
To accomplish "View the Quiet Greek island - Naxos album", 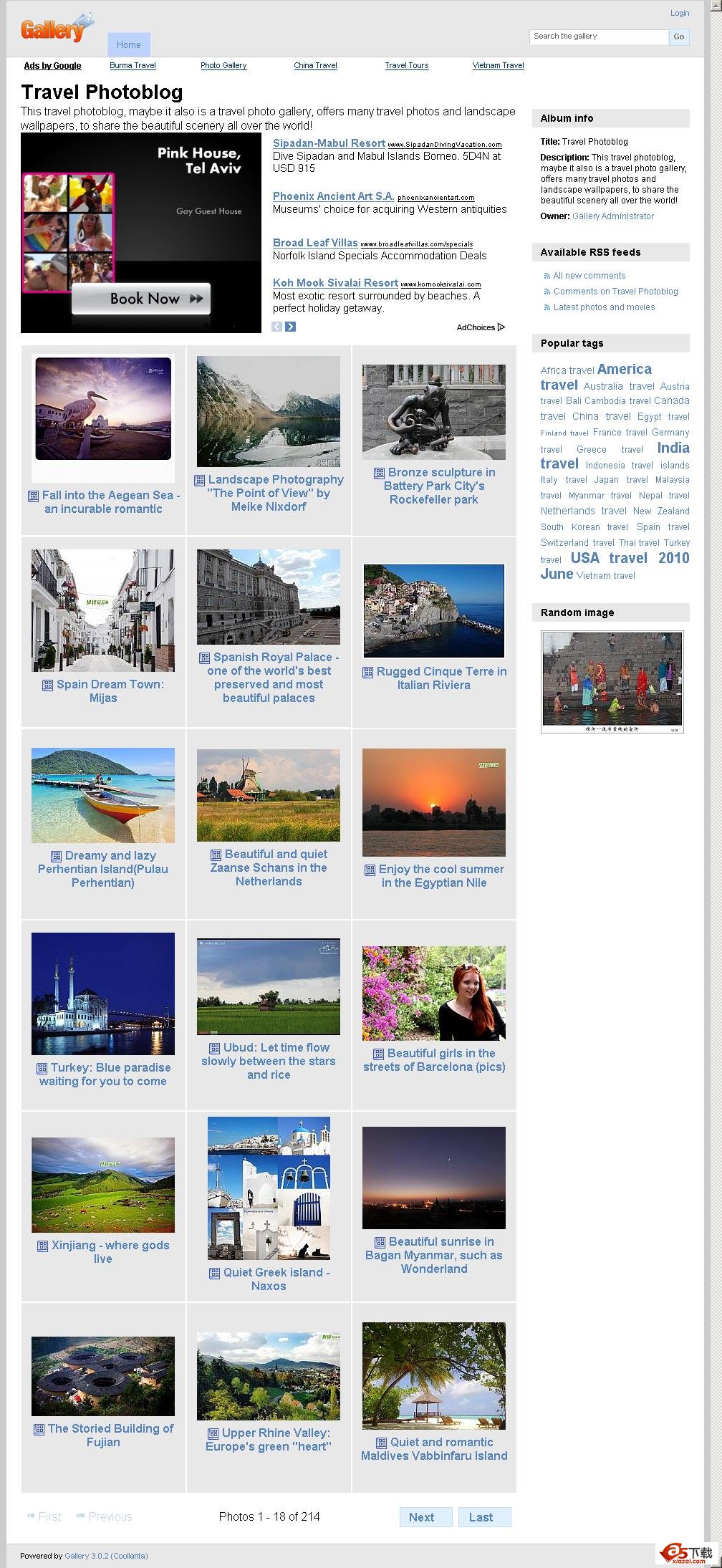I will (x=269, y=1188).
